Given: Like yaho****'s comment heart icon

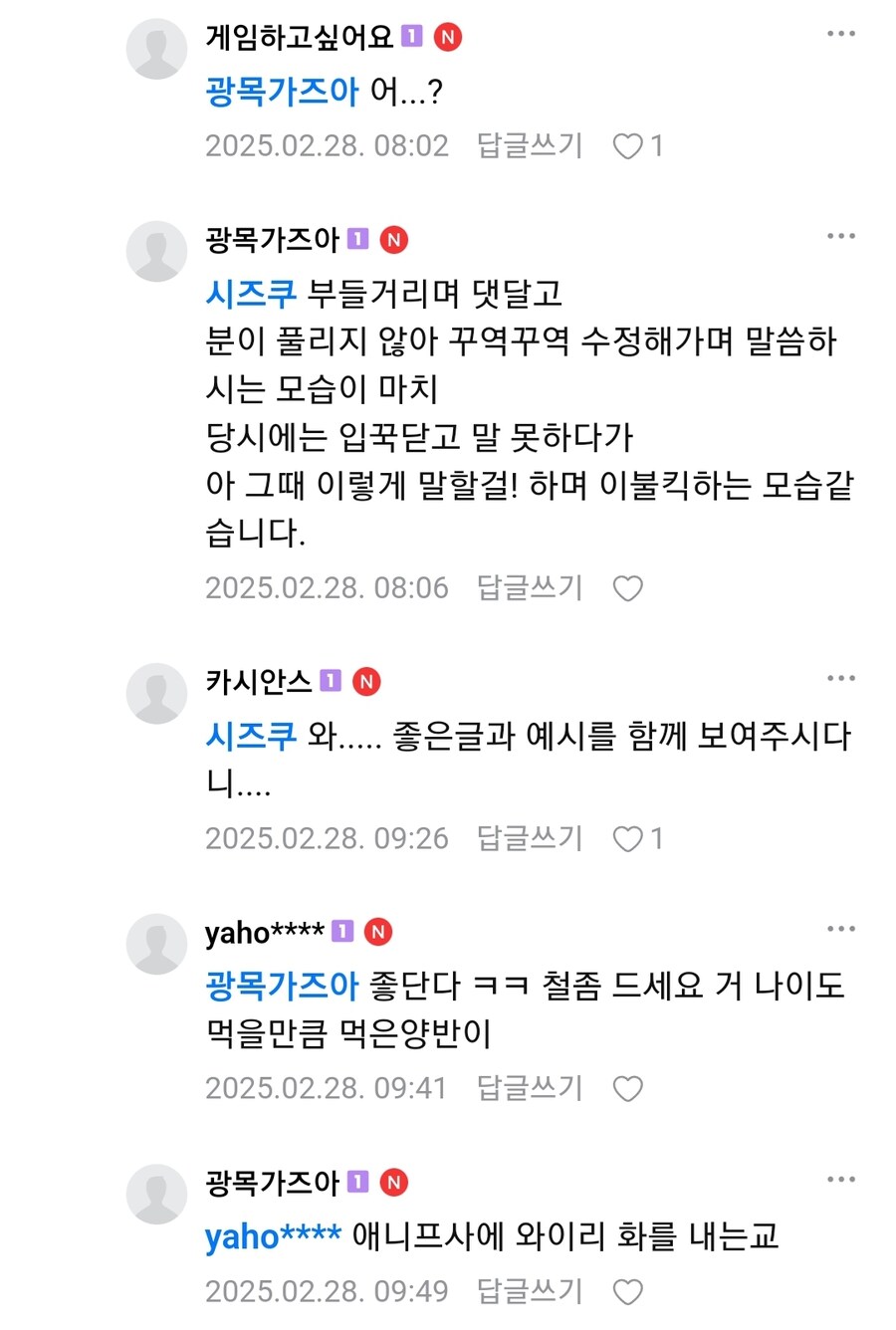Looking at the screenshot, I should (629, 1089).
